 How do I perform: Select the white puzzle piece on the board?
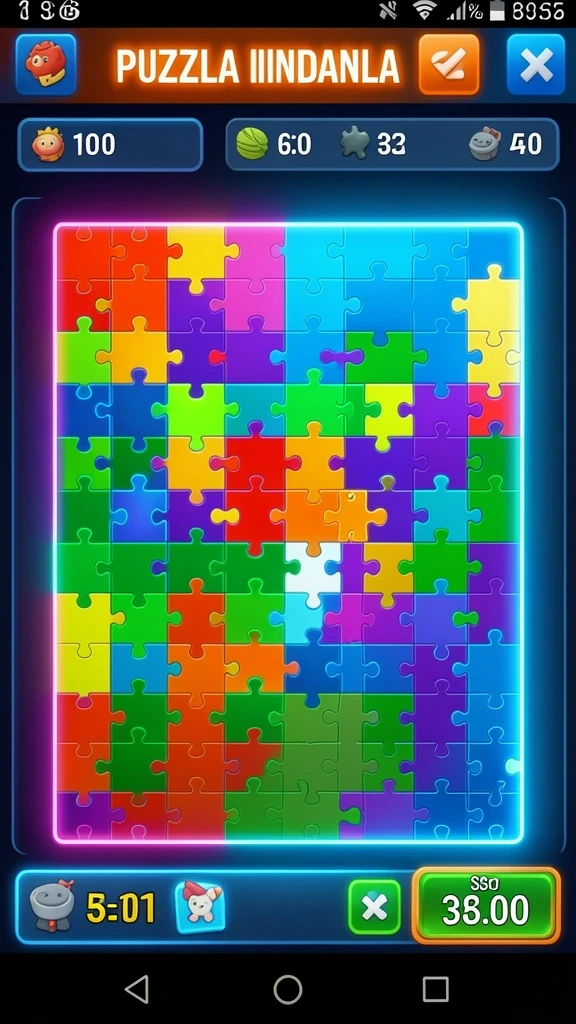coord(312,569)
